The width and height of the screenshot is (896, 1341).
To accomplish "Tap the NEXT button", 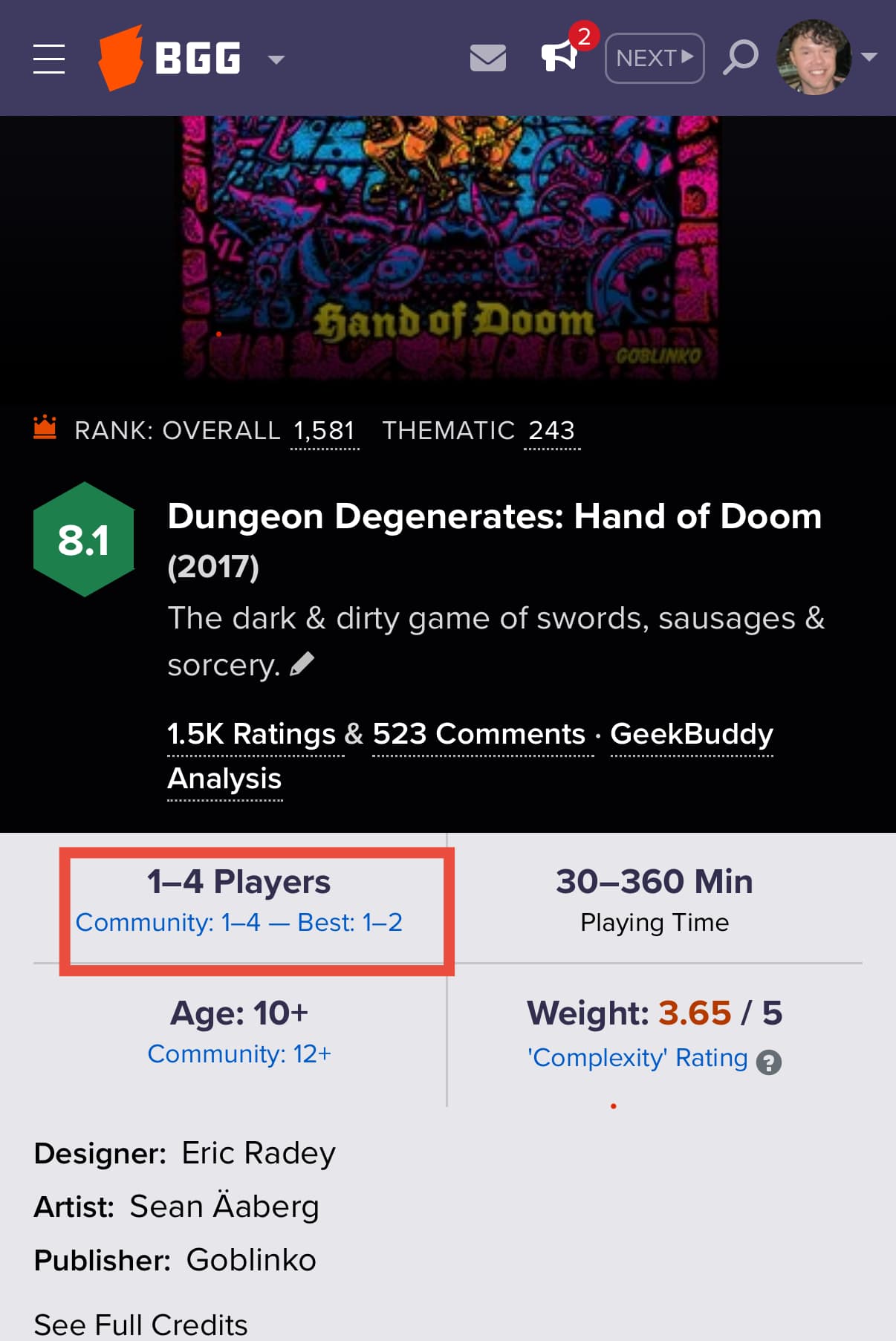I will [x=654, y=58].
